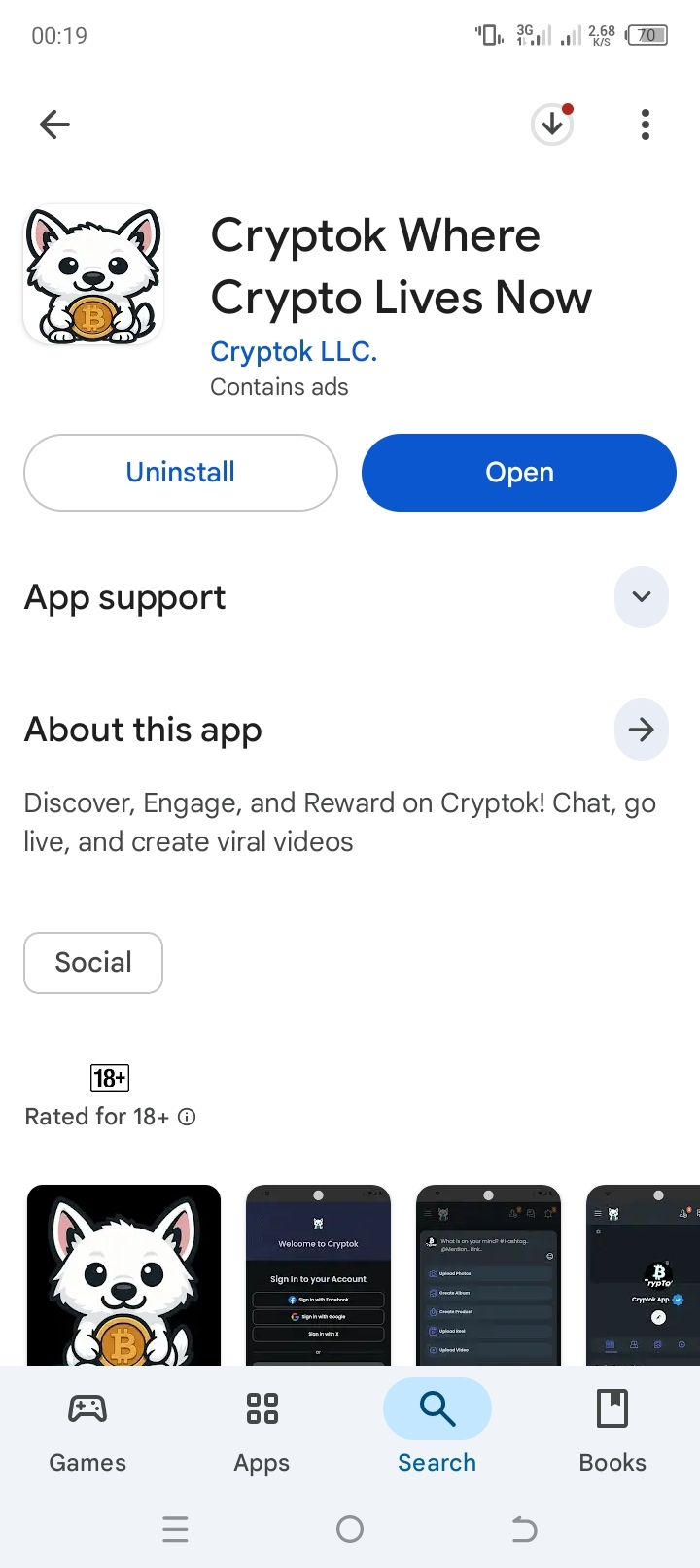Switch to the Books tab
The height and width of the screenshot is (1568, 700).
click(x=612, y=1430)
